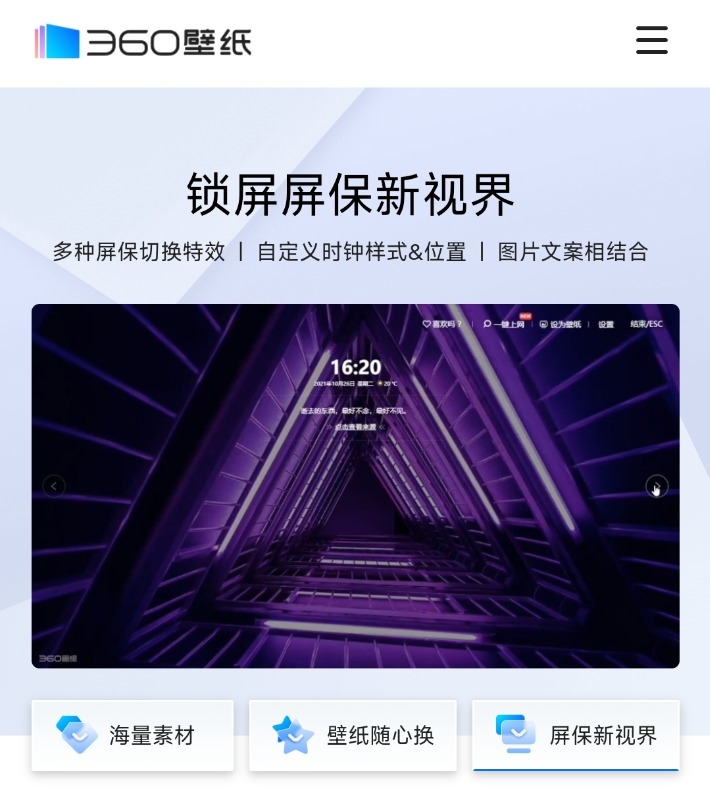Open the hamburger menu
The height and width of the screenshot is (800, 710).
pos(651,40)
